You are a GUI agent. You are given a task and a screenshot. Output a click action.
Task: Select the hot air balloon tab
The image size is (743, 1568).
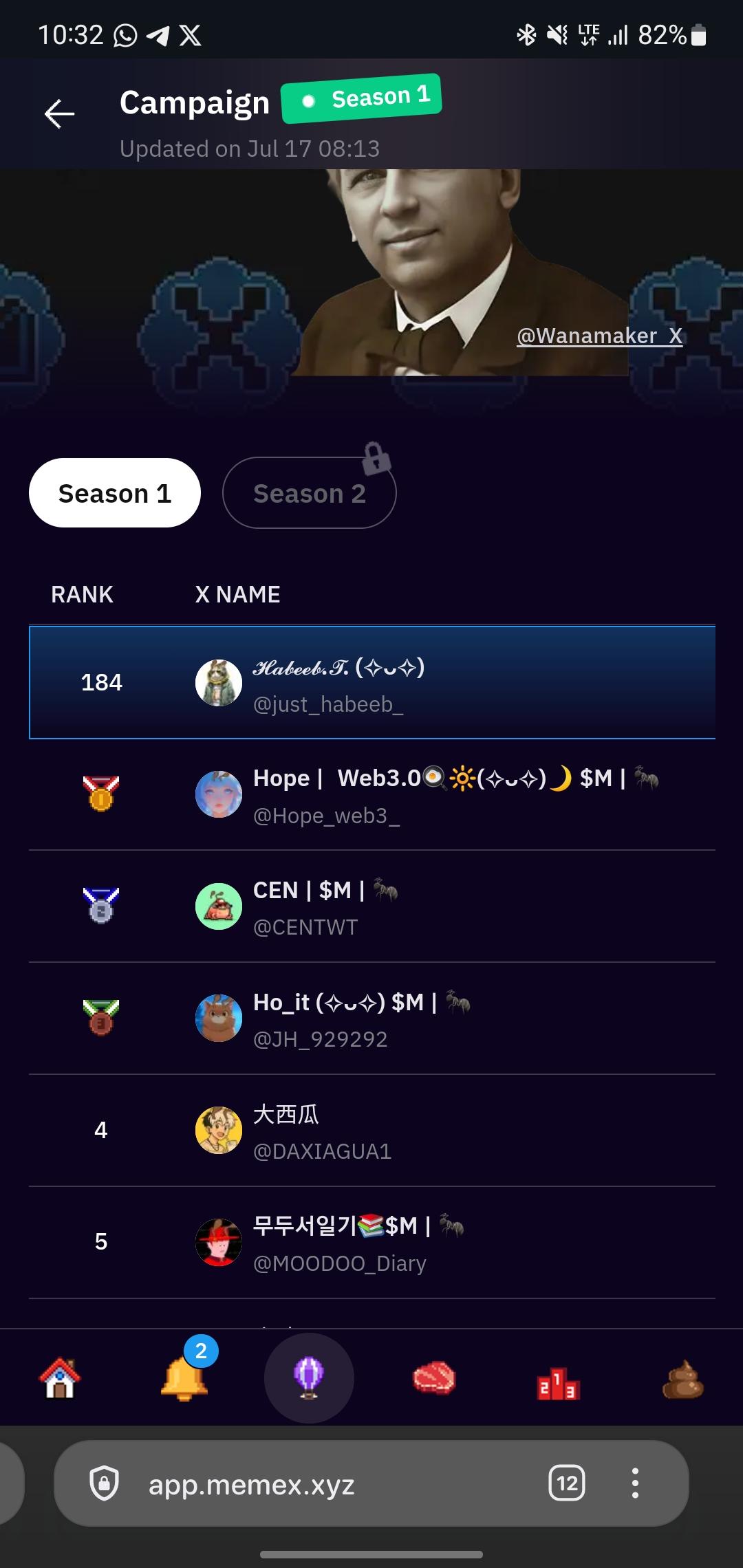(309, 1378)
